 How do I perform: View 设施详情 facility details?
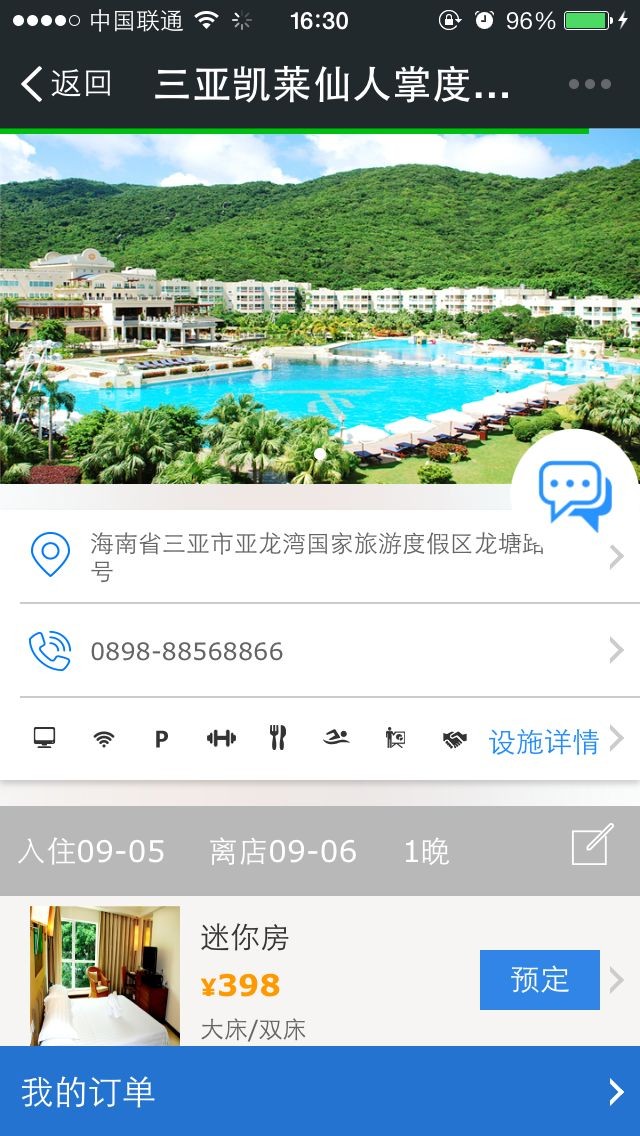pos(545,741)
